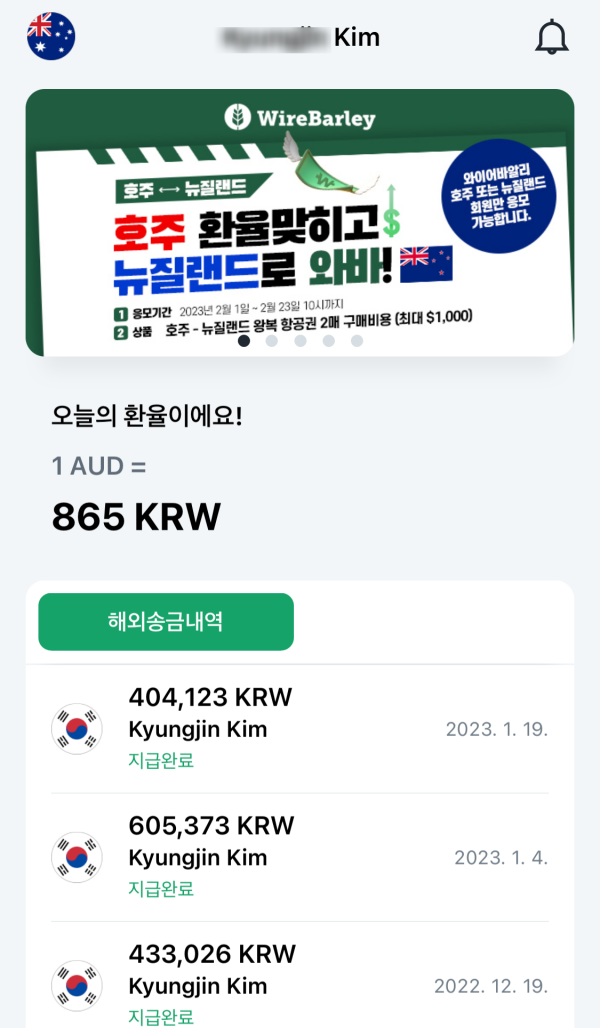The image size is (600, 1028).
Task: Open the 404,123 KRW transfer record
Action: 300,729
